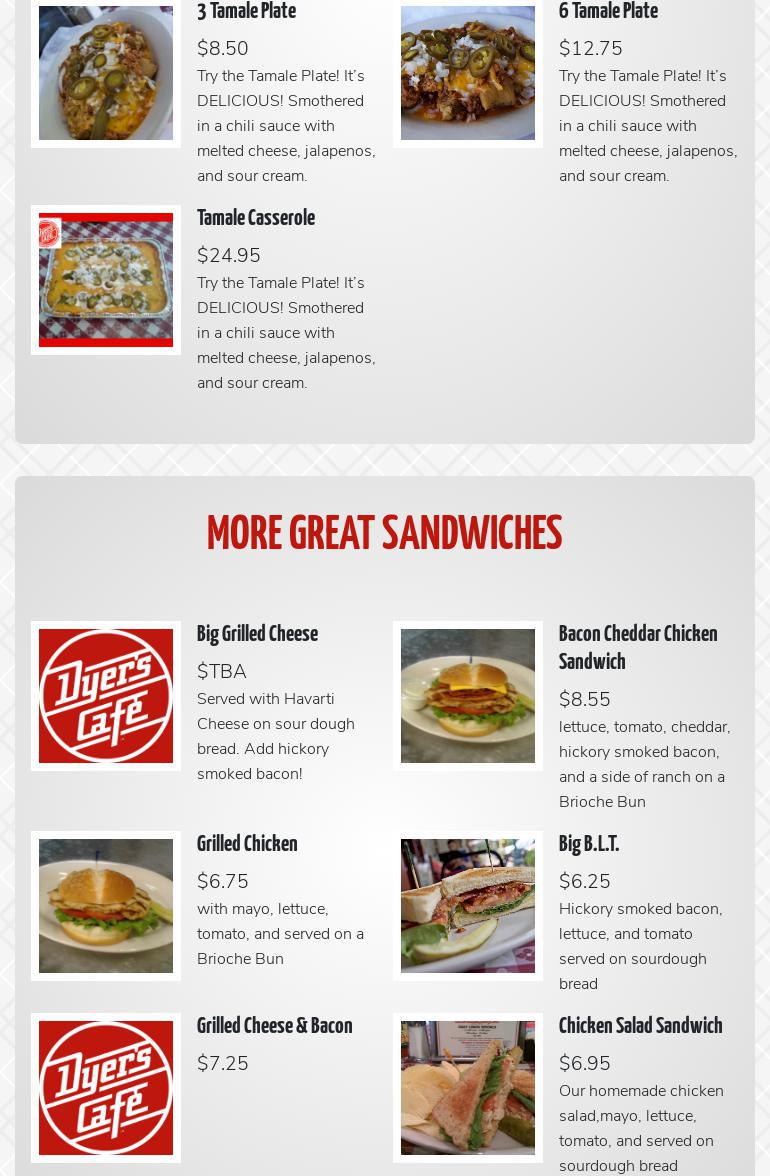
Task: Enlarge the Chicken Salad Sandwich photo
Action: pos(468,1088)
